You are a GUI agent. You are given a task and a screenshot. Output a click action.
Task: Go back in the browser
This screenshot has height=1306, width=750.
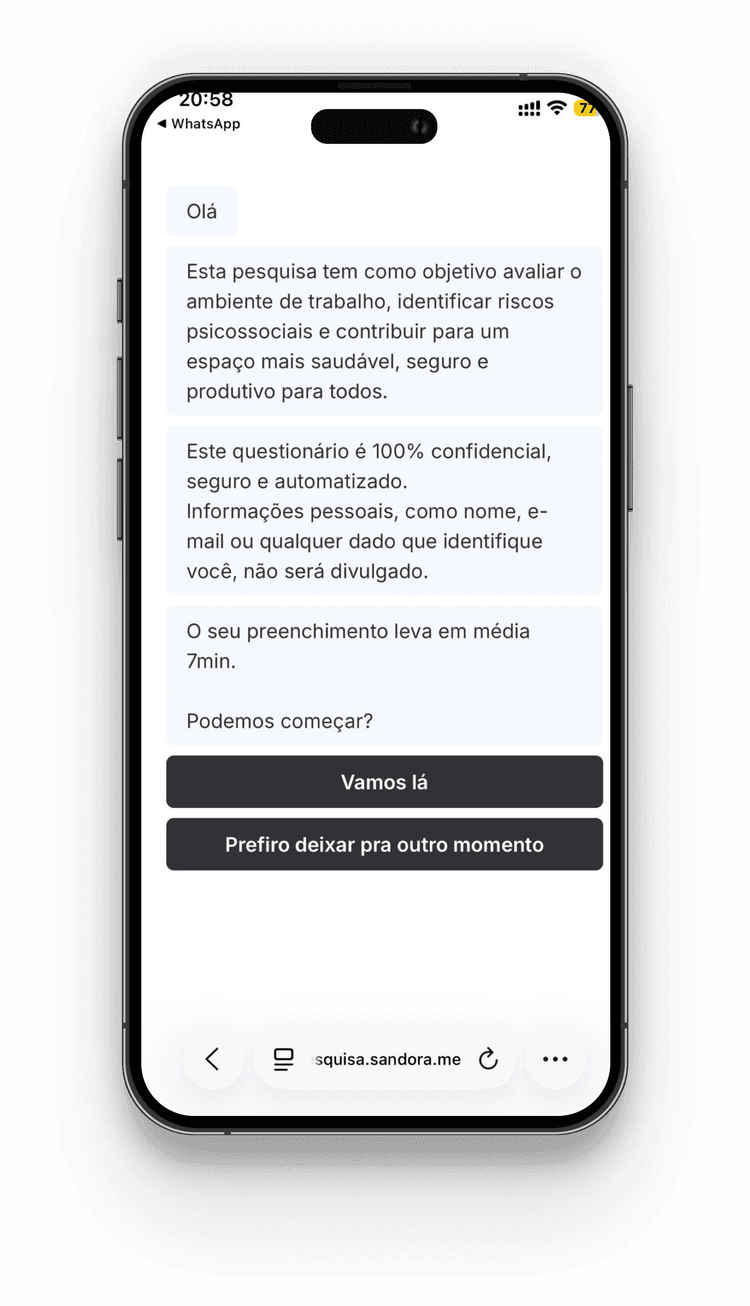pyautogui.click(x=213, y=1059)
